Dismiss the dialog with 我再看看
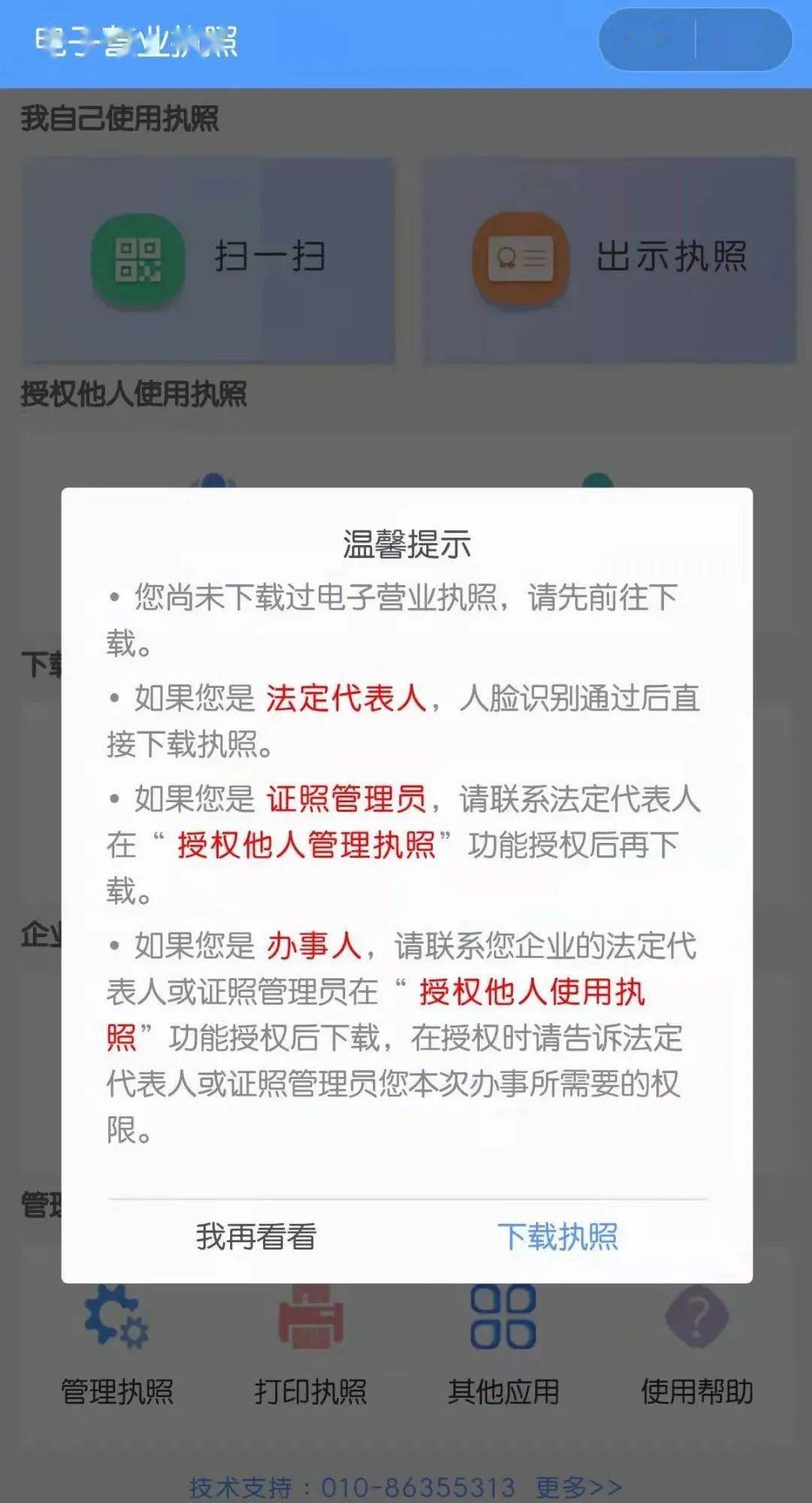The height and width of the screenshot is (1503, 812). pos(256,1237)
